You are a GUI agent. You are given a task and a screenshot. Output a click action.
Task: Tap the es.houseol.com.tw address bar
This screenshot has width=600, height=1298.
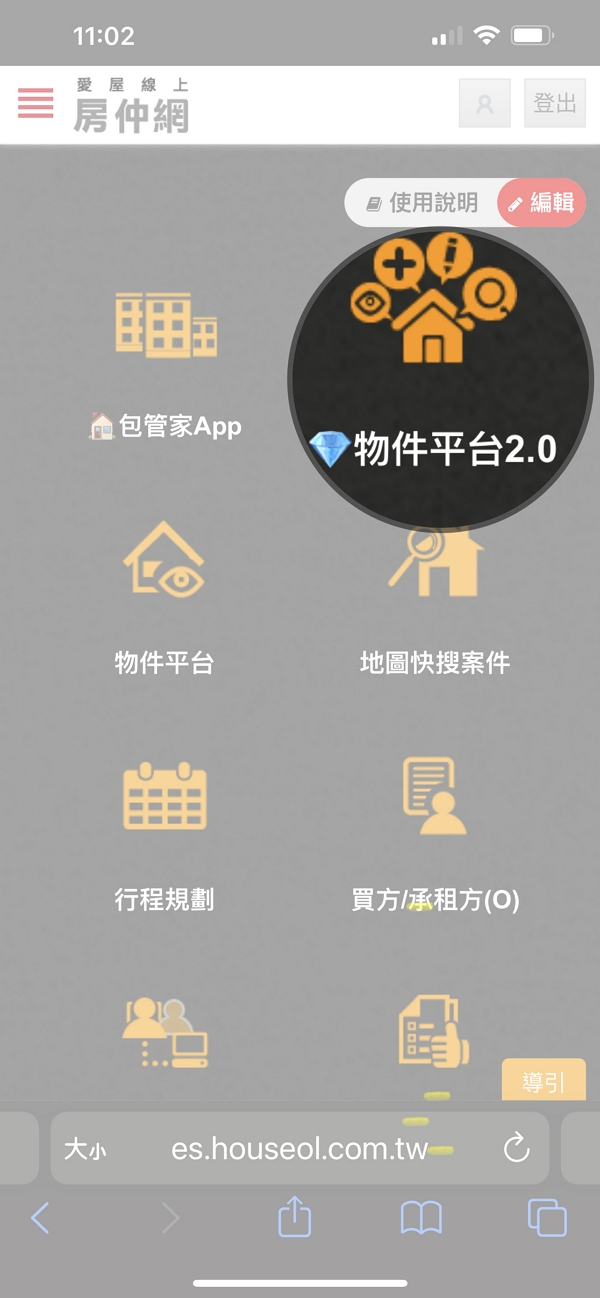coord(299,1148)
